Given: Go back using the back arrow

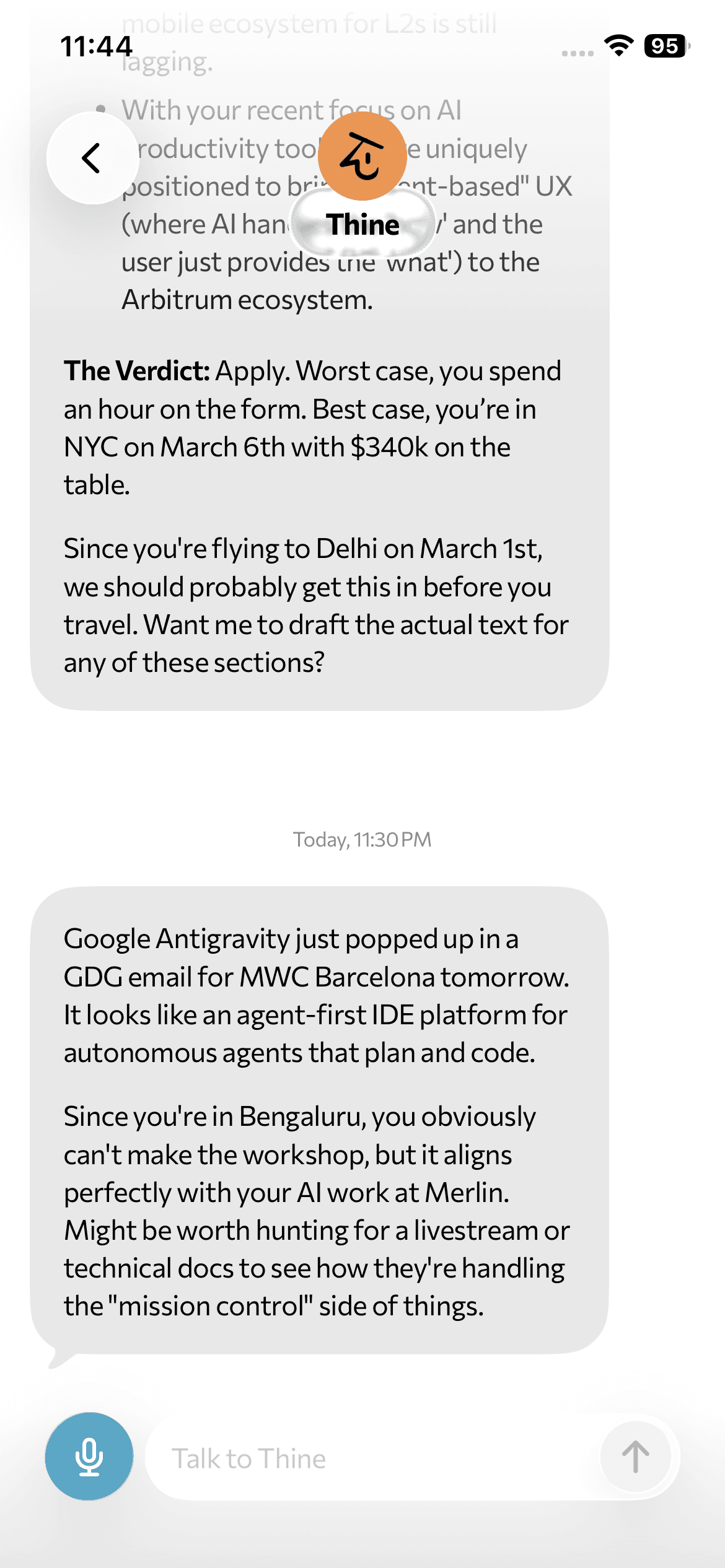Looking at the screenshot, I should coord(92,159).
